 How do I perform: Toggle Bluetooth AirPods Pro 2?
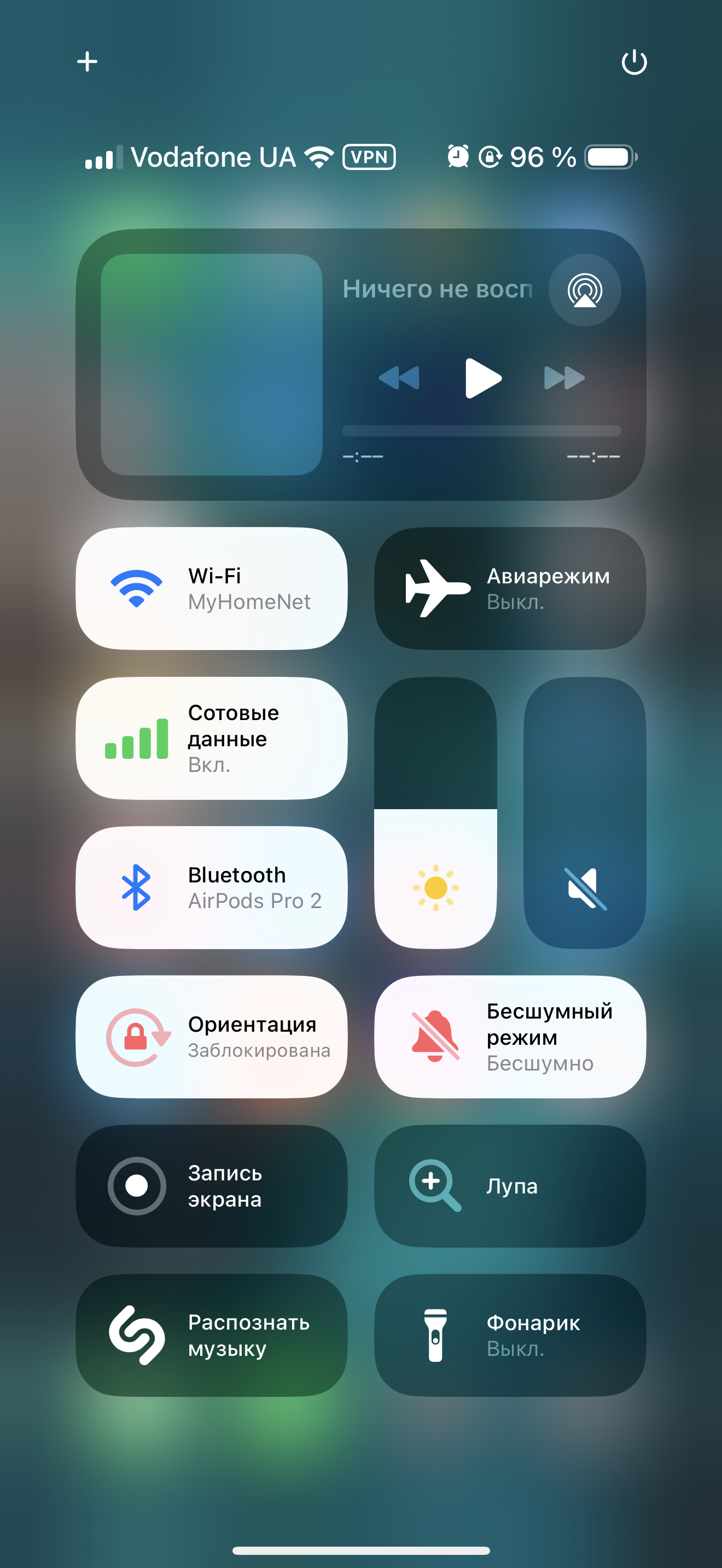pyautogui.click(x=211, y=887)
